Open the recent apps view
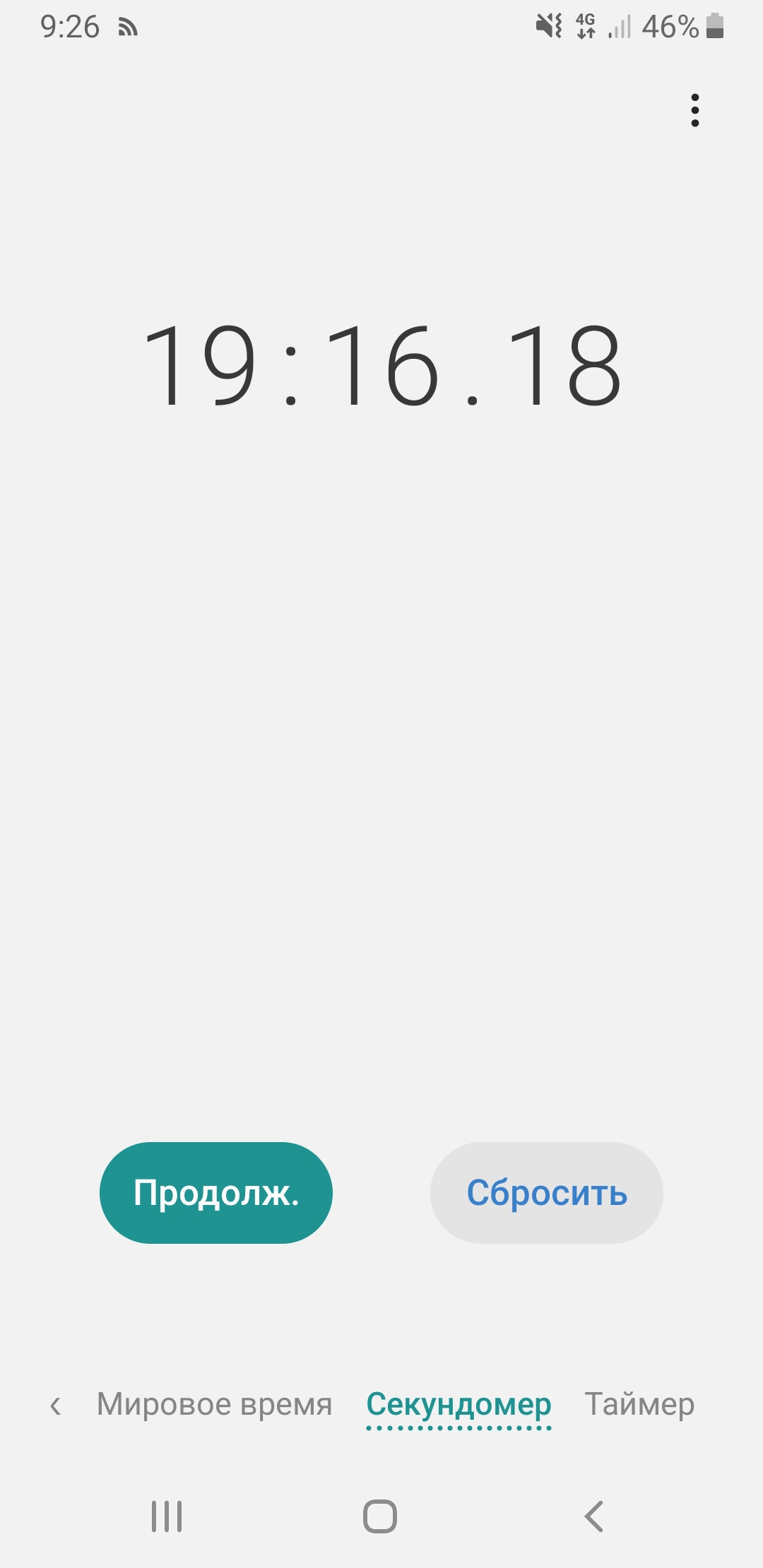This screenshot has height=1568, width=763. click(167, 1516)
